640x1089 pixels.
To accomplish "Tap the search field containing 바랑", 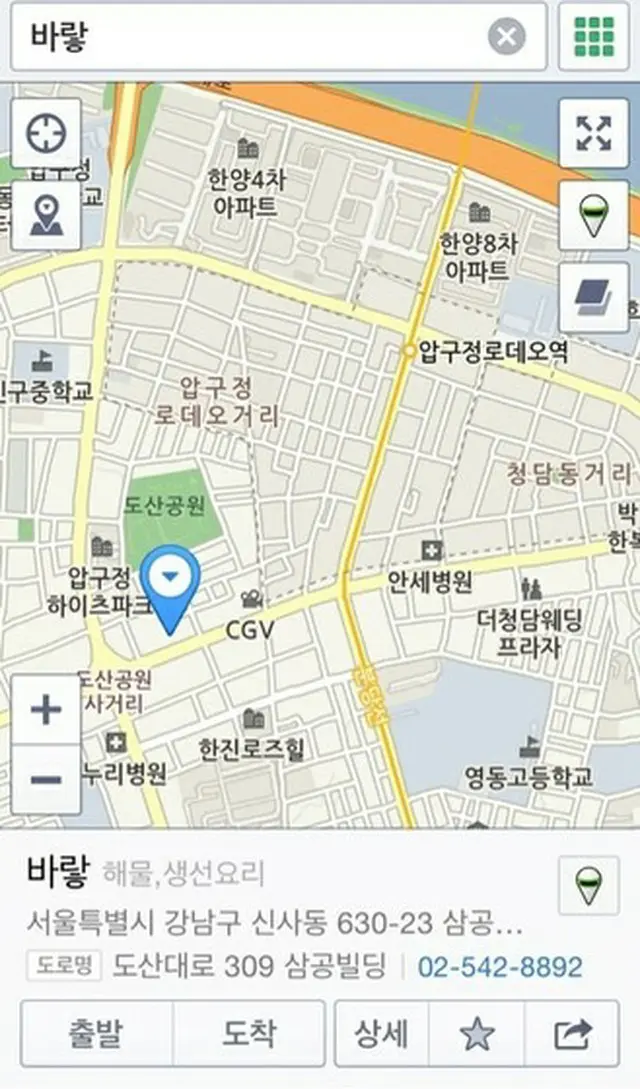I will coord(250,37).
